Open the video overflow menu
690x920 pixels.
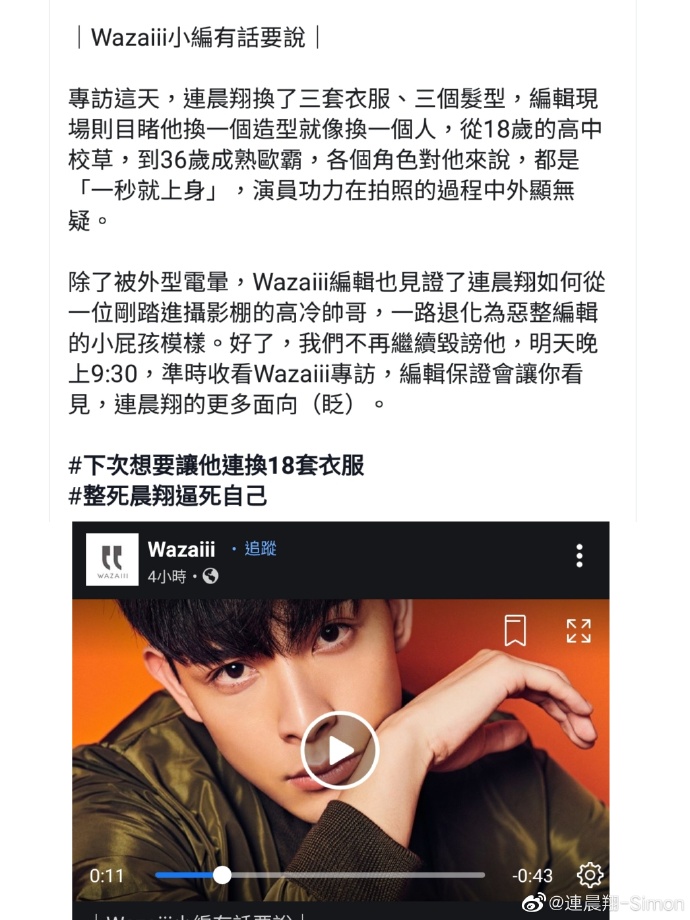(x=579, y=556)
